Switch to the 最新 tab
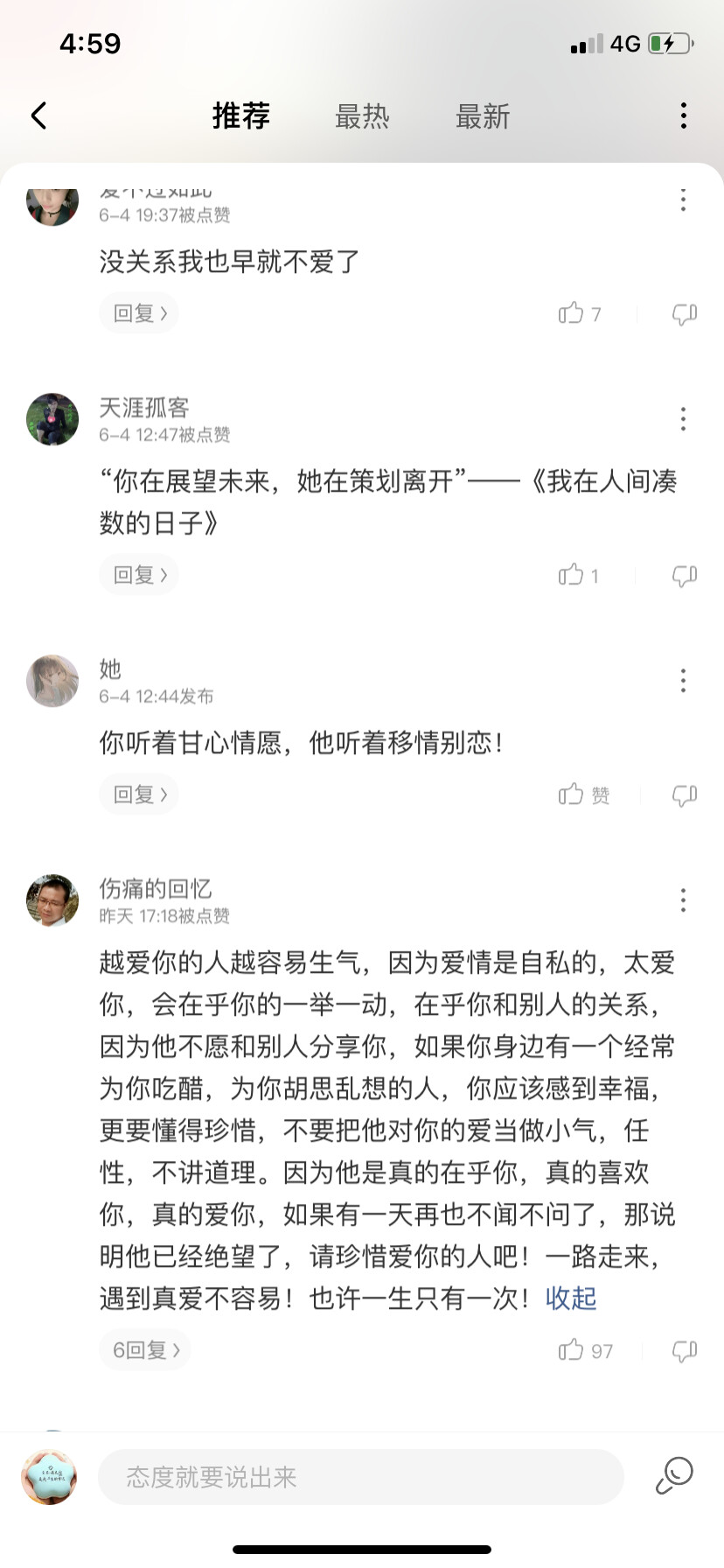This screenshot has width=724, height=1568. pyautogui.click(x=483, y=116)
